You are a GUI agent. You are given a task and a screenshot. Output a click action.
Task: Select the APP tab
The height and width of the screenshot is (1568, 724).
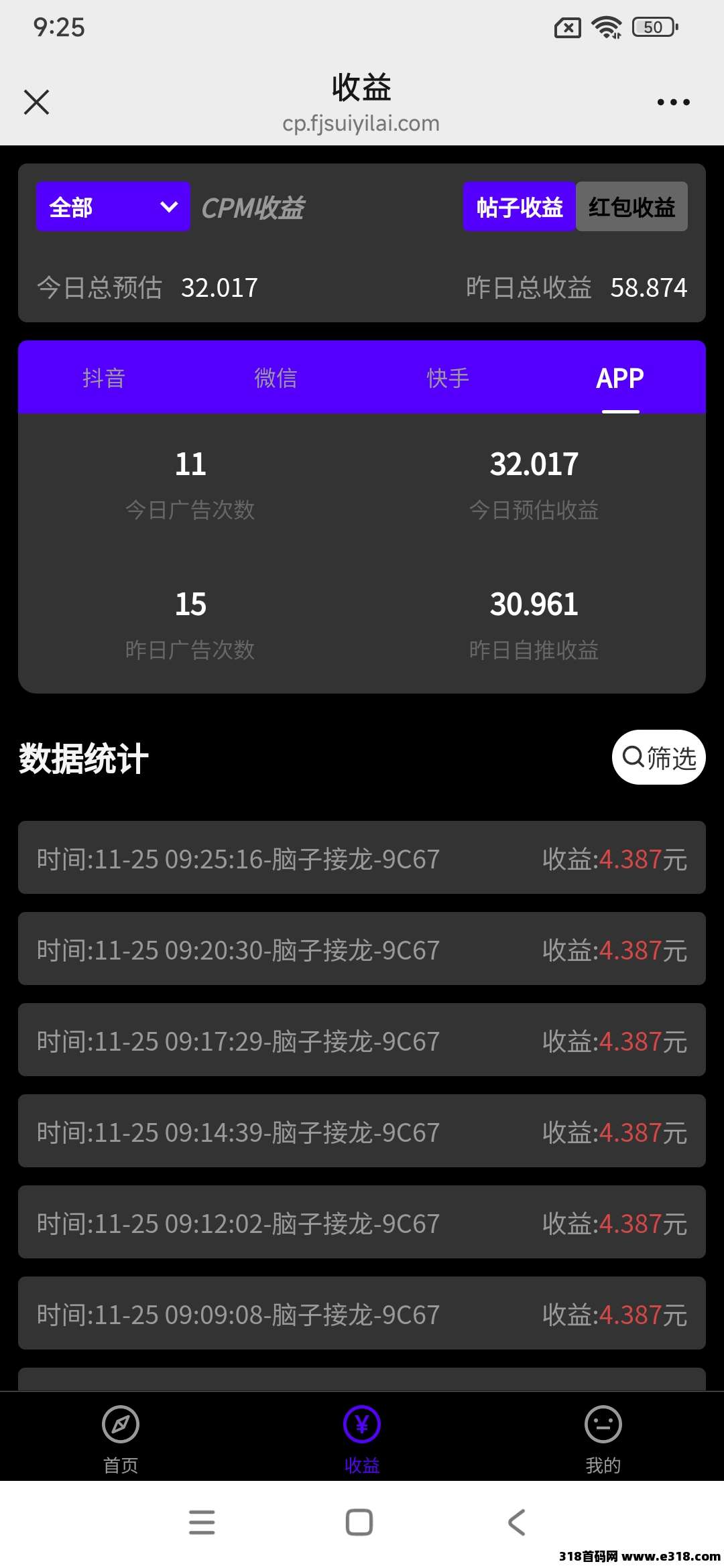(x=620, y=378)
